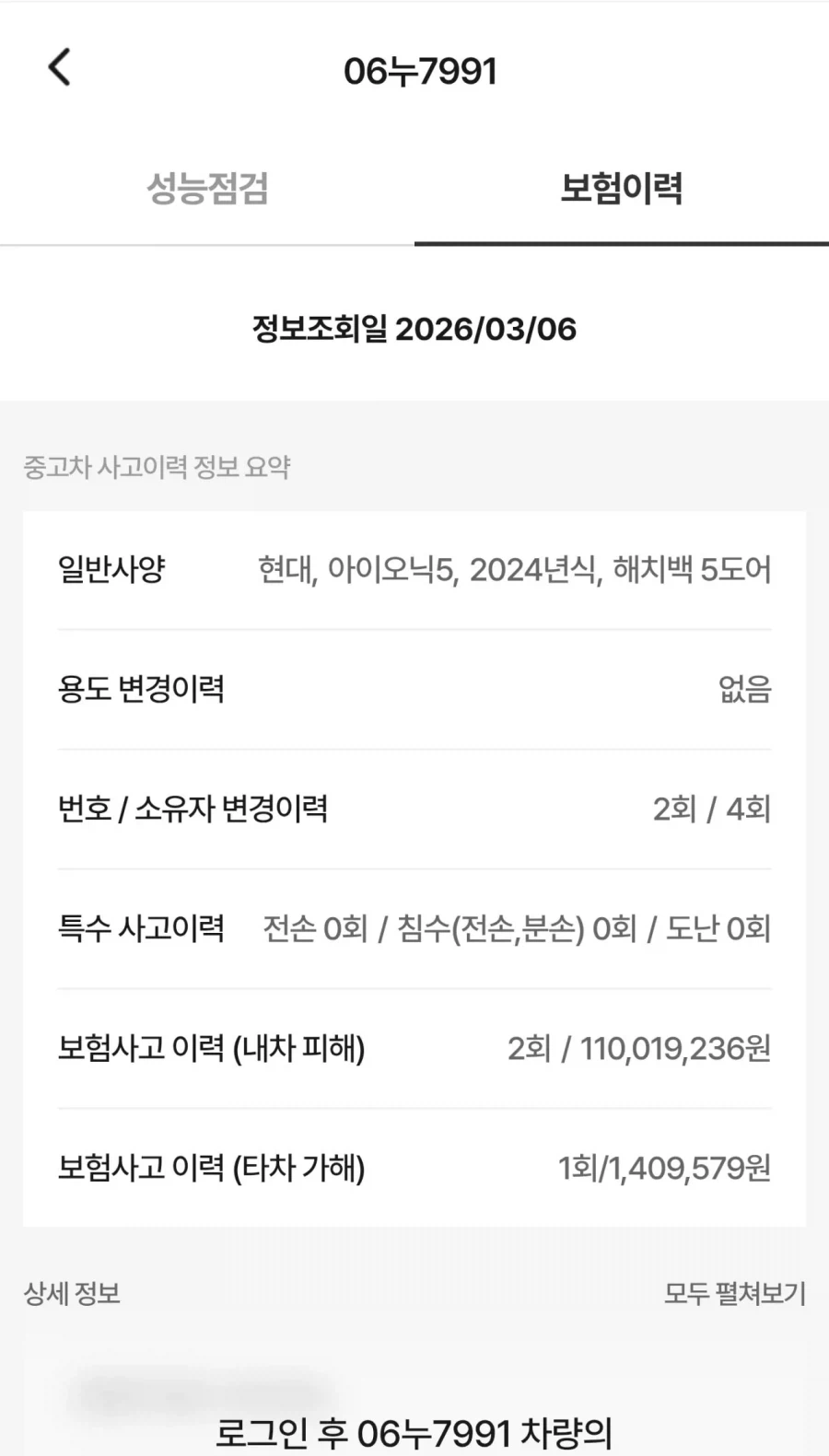This screenshot has height=1456, width=829.
Task: Open the 특수 사고이력 row
Action: click(x=140, y=930)
